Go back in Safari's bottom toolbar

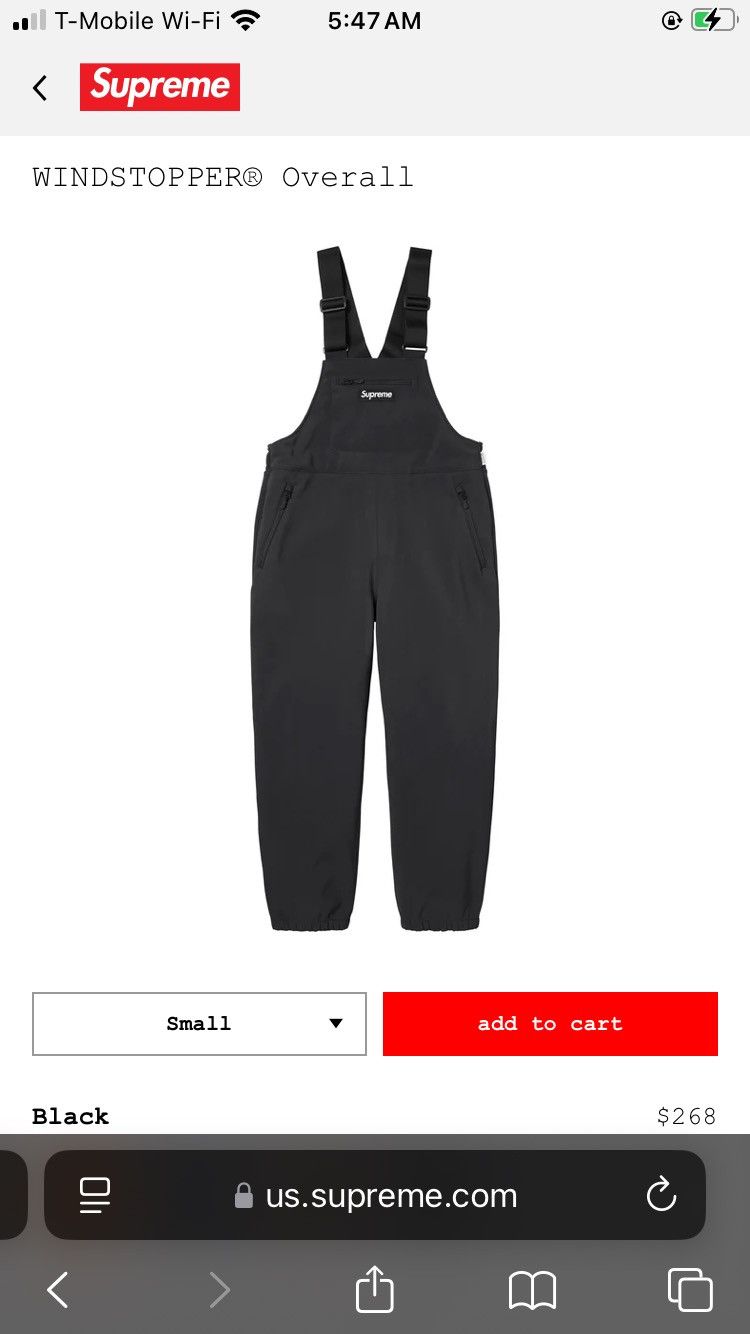click(58, 1290)
